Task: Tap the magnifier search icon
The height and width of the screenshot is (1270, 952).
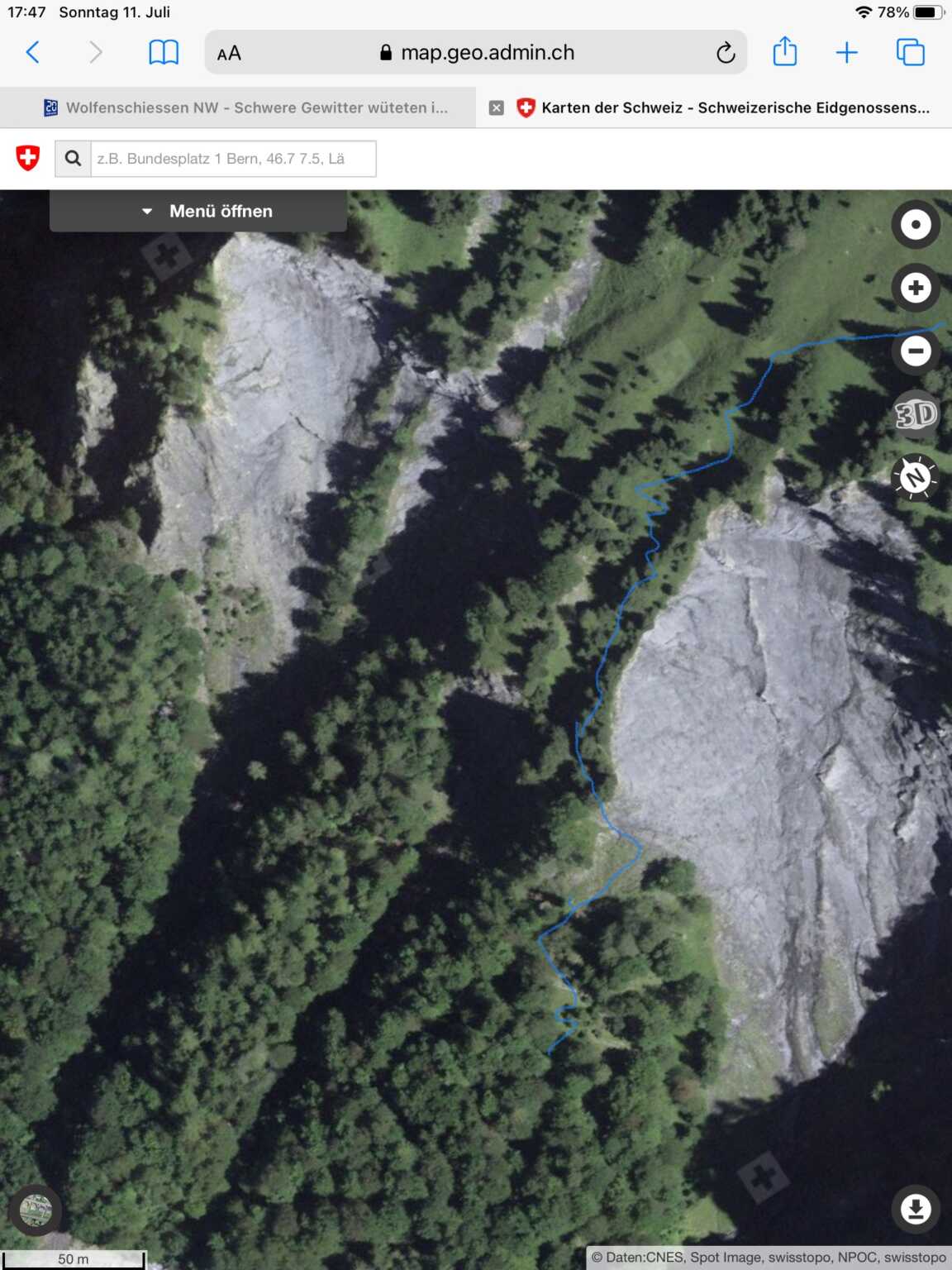Action: click(73, 159)
